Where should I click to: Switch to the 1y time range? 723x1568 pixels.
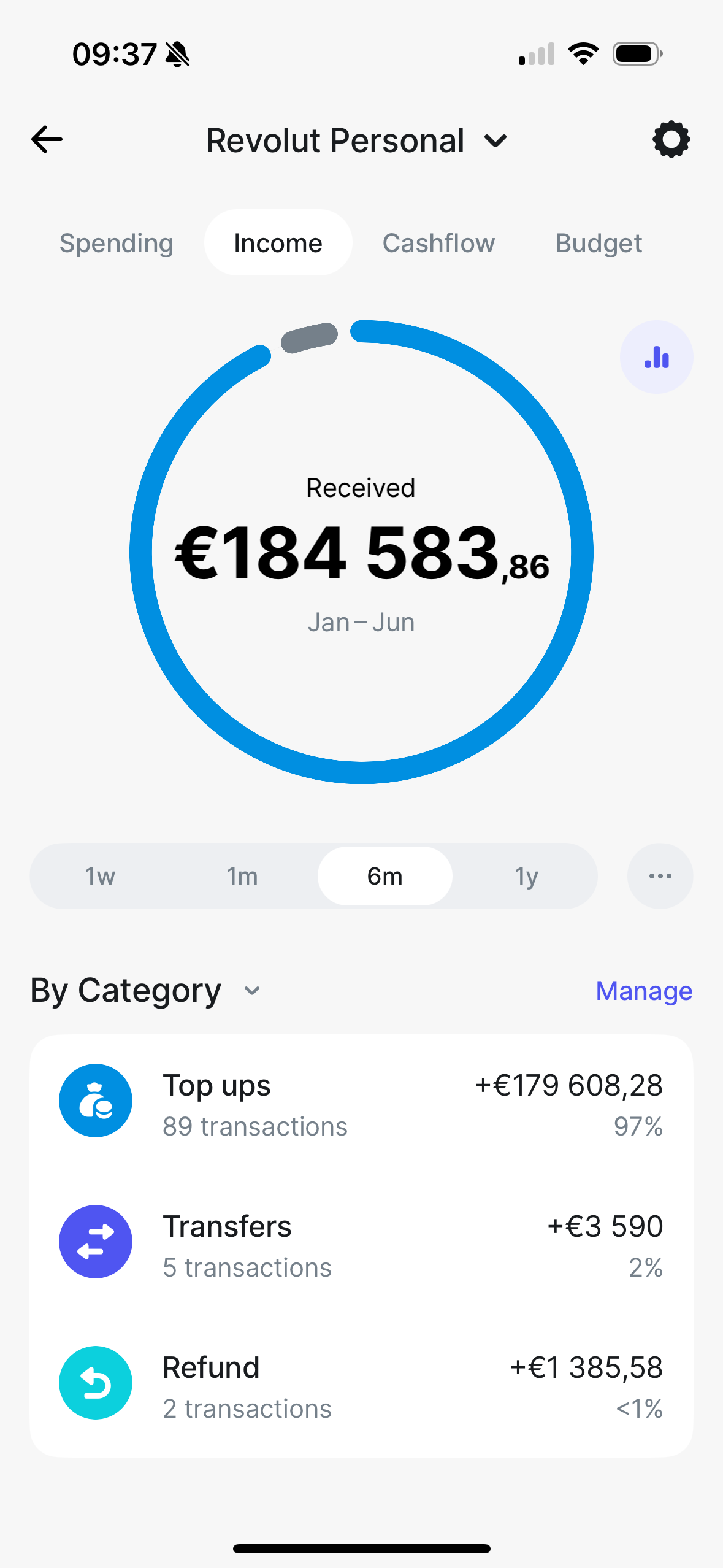[x=526, y=876]
